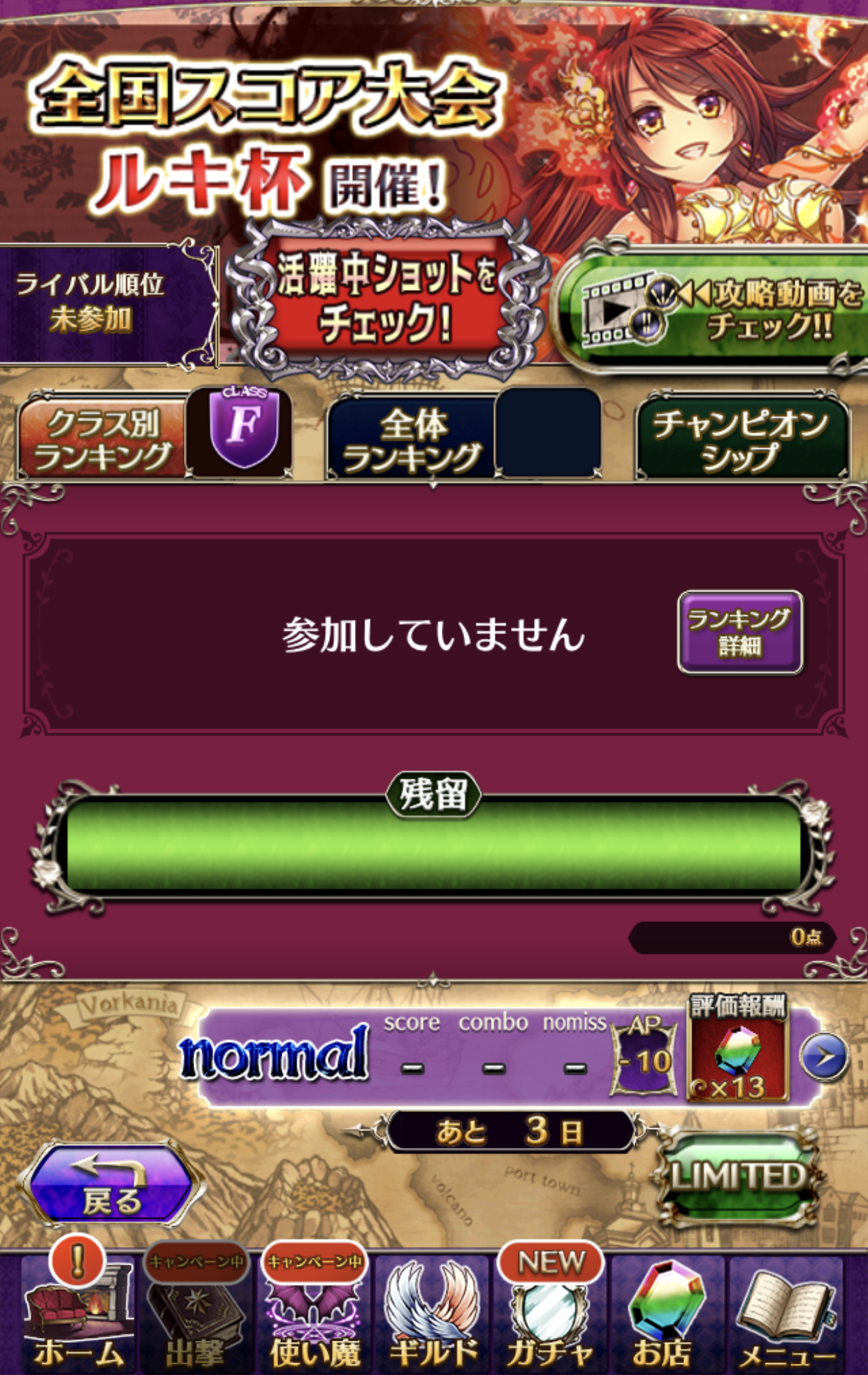868x1375 pixels.
Task: Switch to 全体ランキング tab
Action: click(x=412, y=440)
